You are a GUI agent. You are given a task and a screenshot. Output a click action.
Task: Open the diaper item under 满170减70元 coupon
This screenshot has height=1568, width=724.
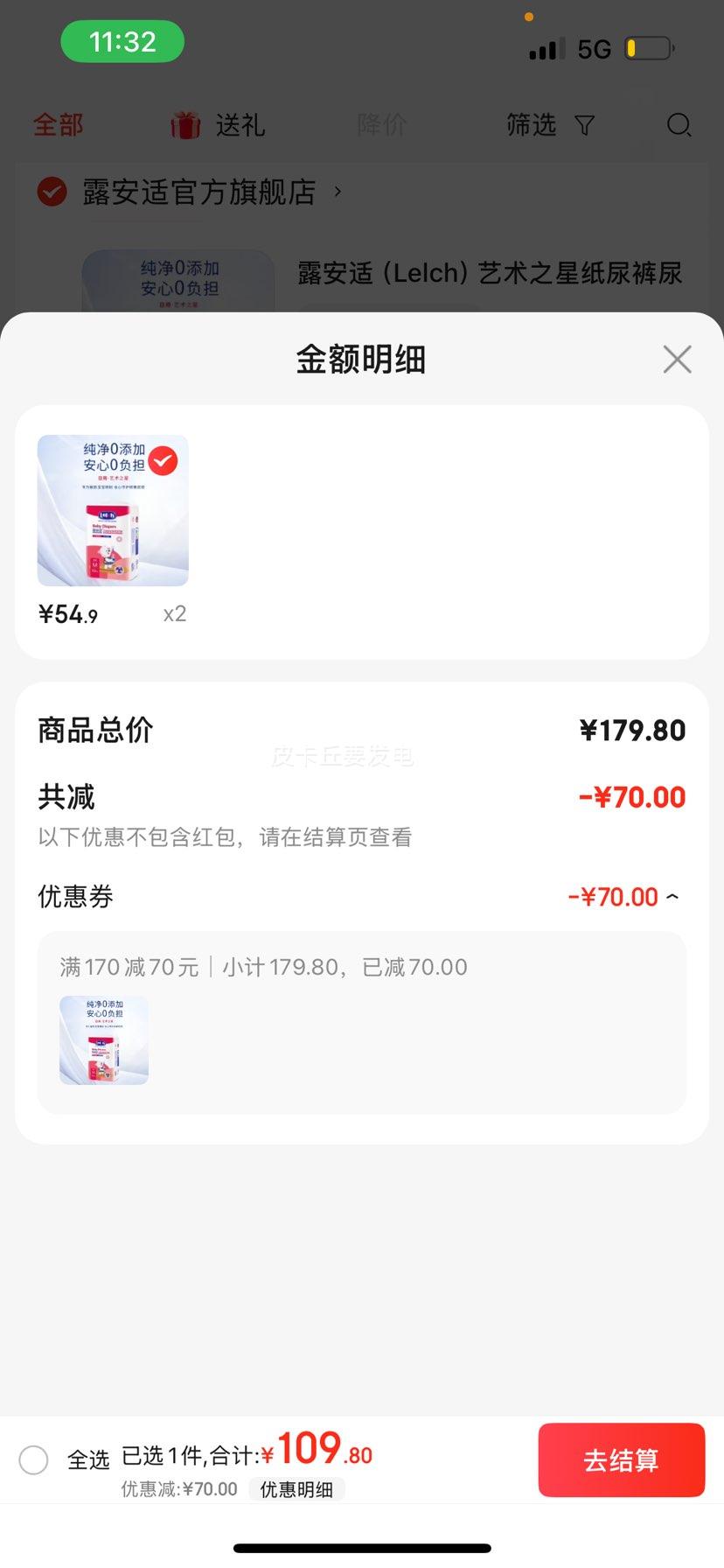tap(104, 1040)
